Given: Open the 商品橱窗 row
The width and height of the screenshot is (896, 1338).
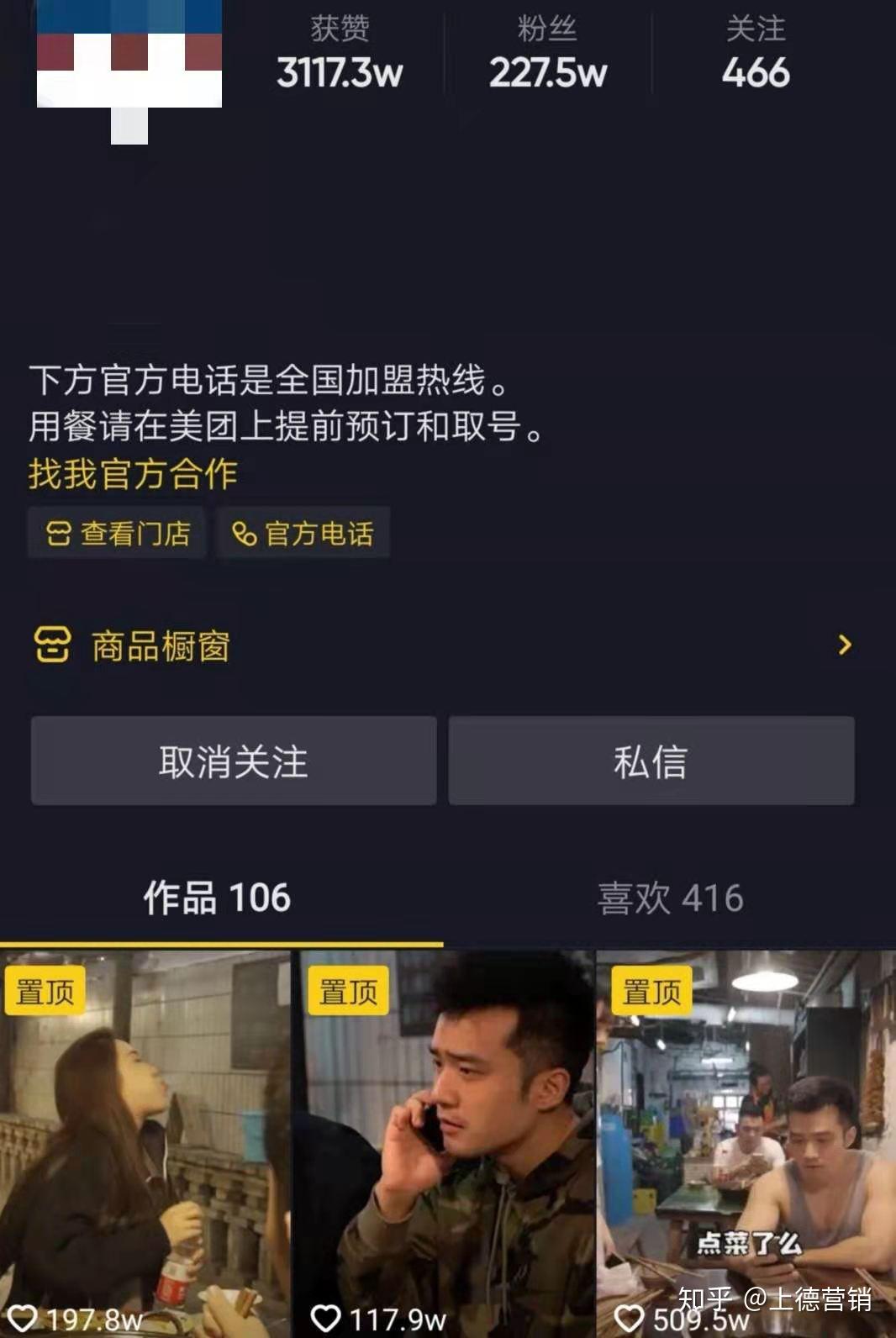Looking at the screenshot, I should click(443, 645).
